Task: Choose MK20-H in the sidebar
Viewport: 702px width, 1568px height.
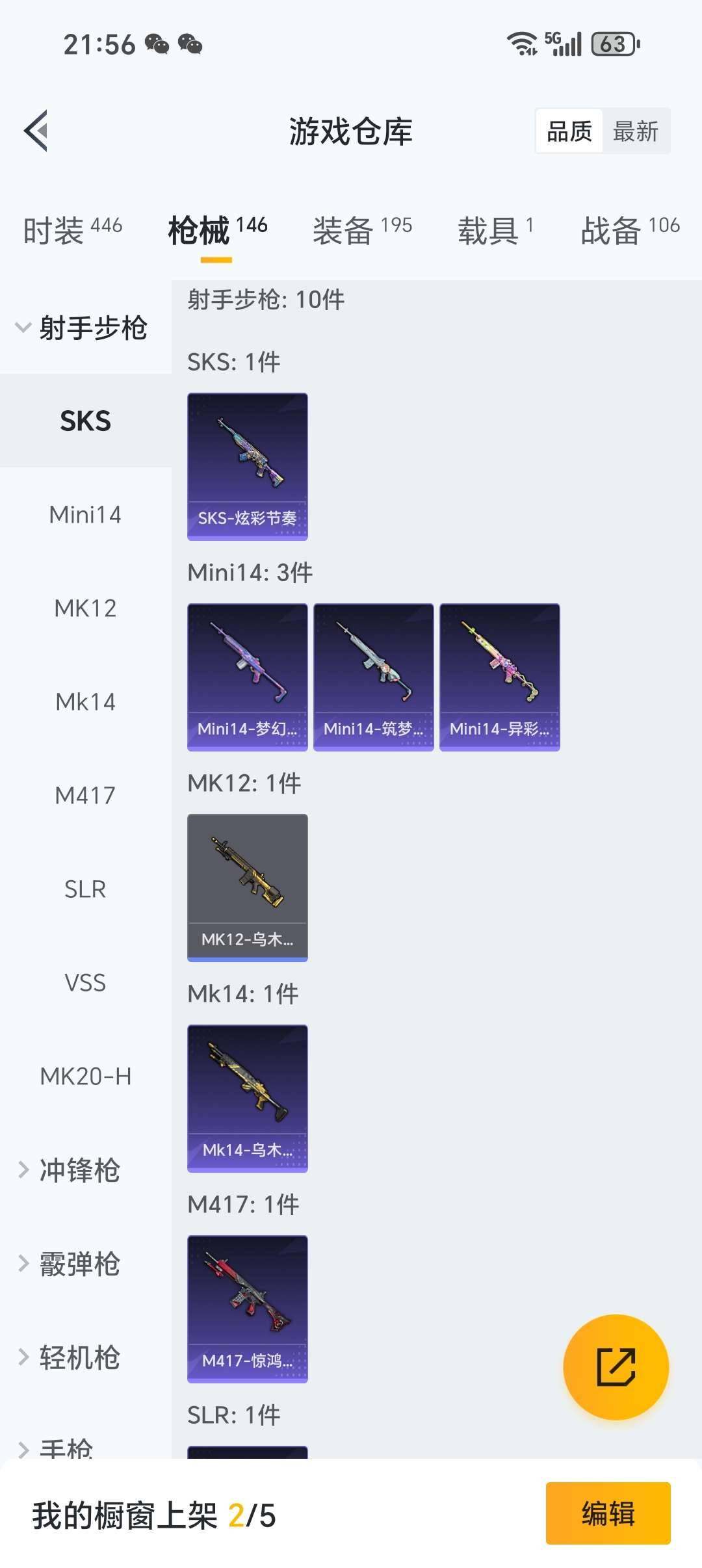Action: pyautogui.click(x=85, y=1077)
